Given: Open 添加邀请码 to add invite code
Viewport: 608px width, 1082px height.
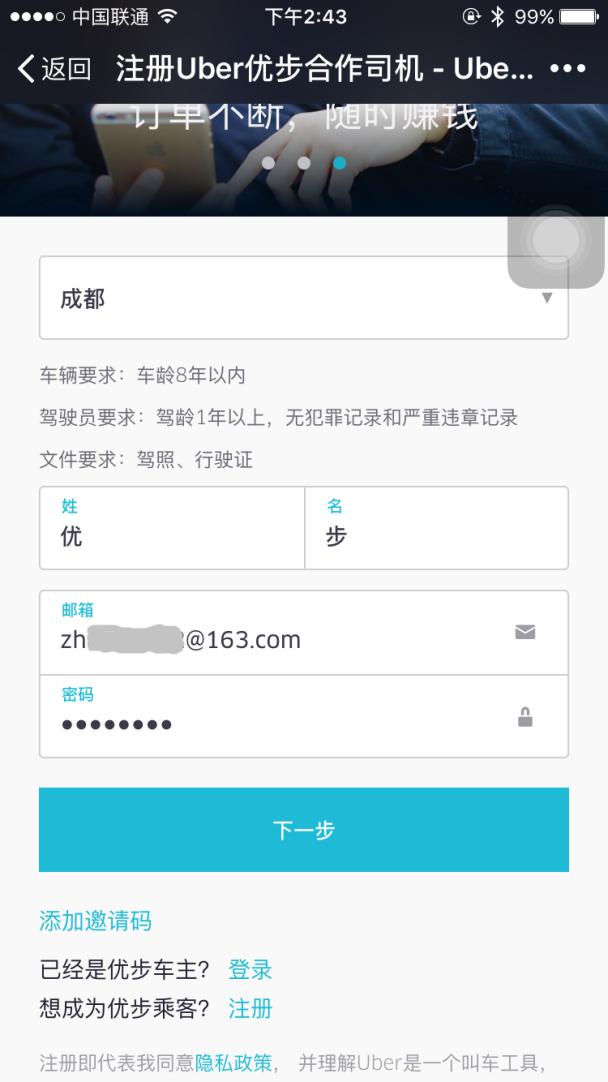Looking at the screenshot, I should pyautogui.click(x=95, y=921).
